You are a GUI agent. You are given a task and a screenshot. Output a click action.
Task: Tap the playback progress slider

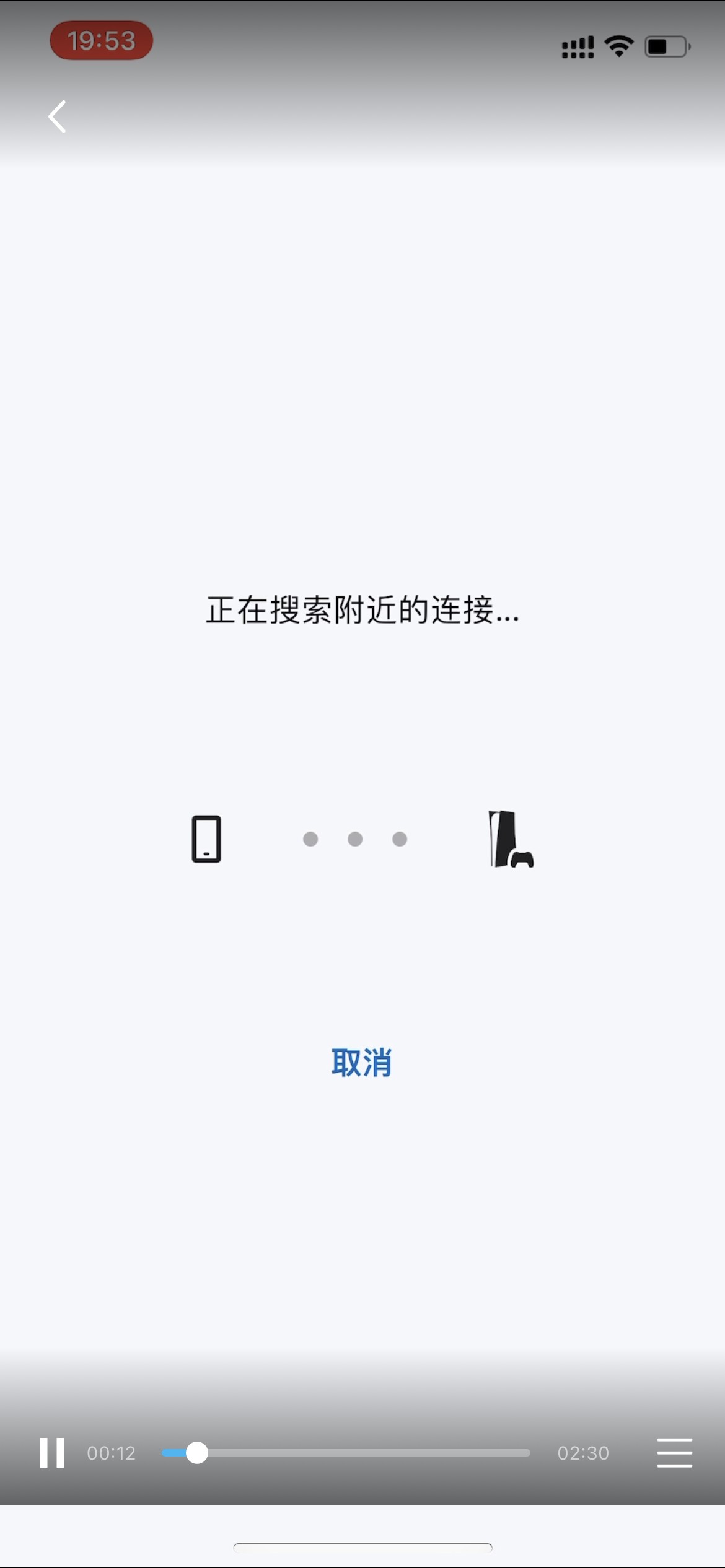click(x=346, y=1452)
